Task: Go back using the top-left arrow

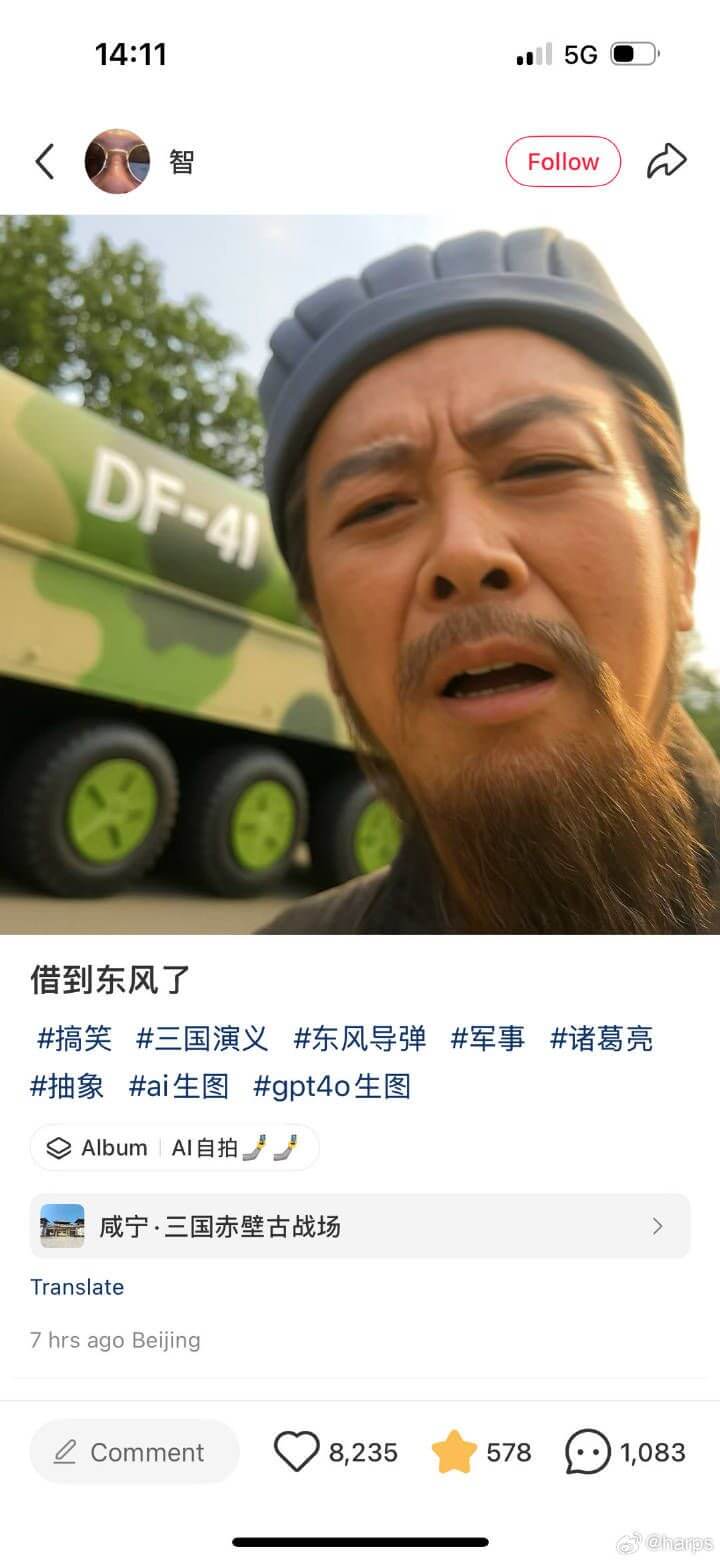Action: point(44,161)
